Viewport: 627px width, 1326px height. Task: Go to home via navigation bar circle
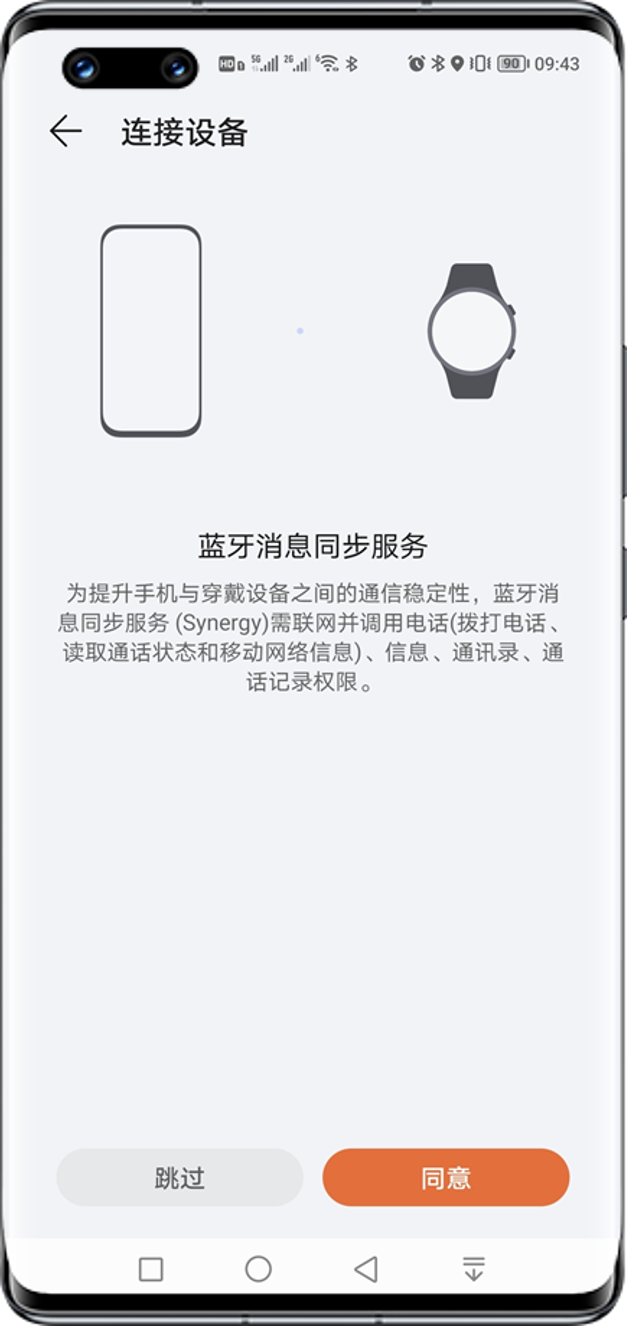[259, 1269]
